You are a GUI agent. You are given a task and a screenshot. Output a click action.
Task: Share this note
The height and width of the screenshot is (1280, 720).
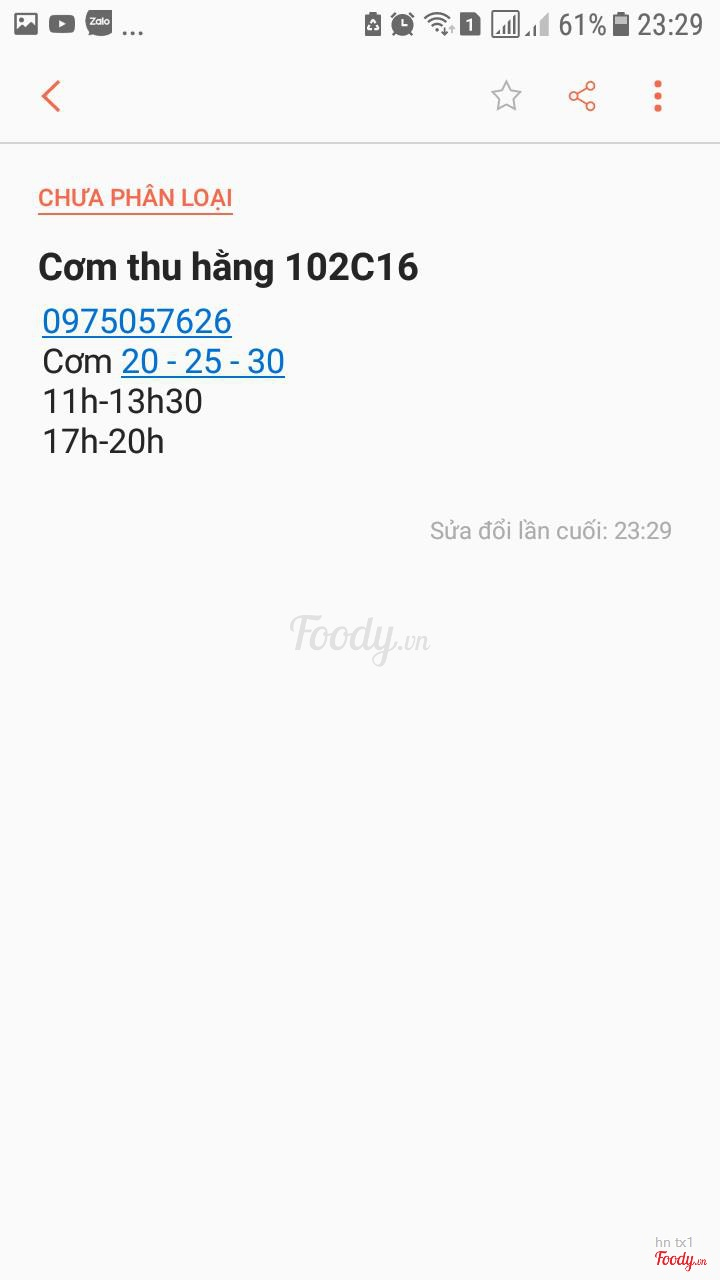coord(582,97)
